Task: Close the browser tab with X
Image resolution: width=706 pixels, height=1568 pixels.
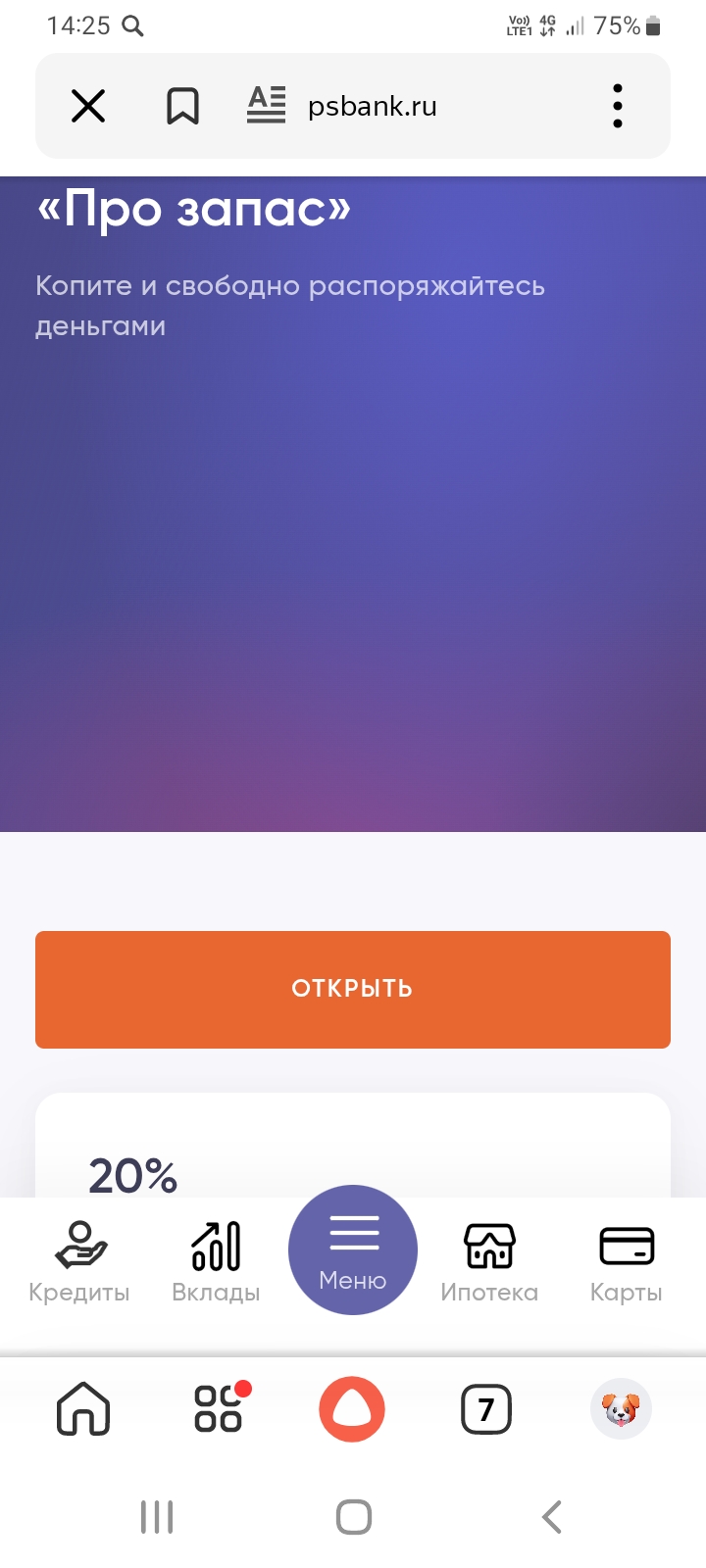Action: tap(88, 106)
